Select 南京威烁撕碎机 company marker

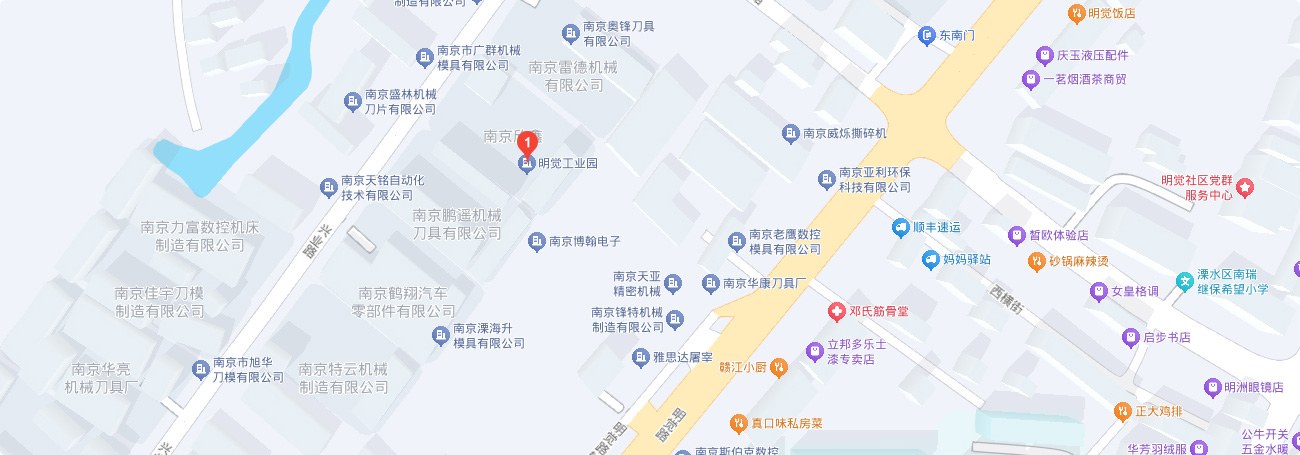pos(790,133)
